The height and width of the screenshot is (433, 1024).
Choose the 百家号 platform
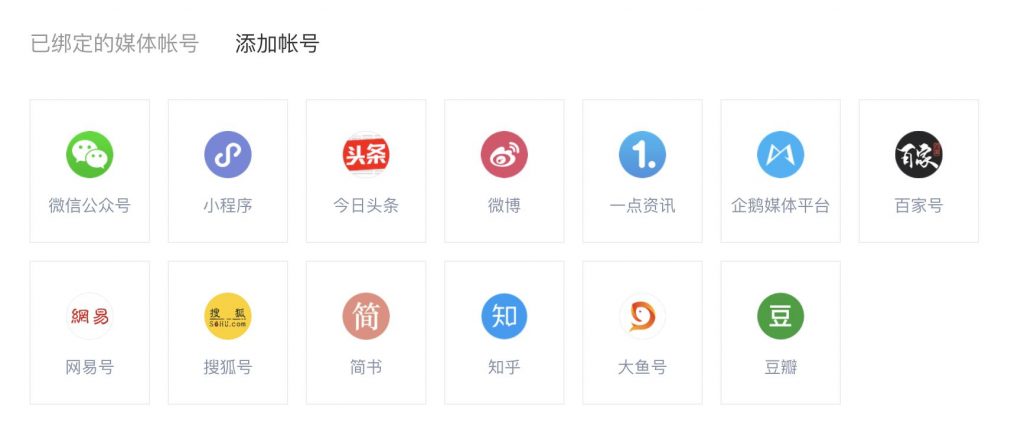918,170
